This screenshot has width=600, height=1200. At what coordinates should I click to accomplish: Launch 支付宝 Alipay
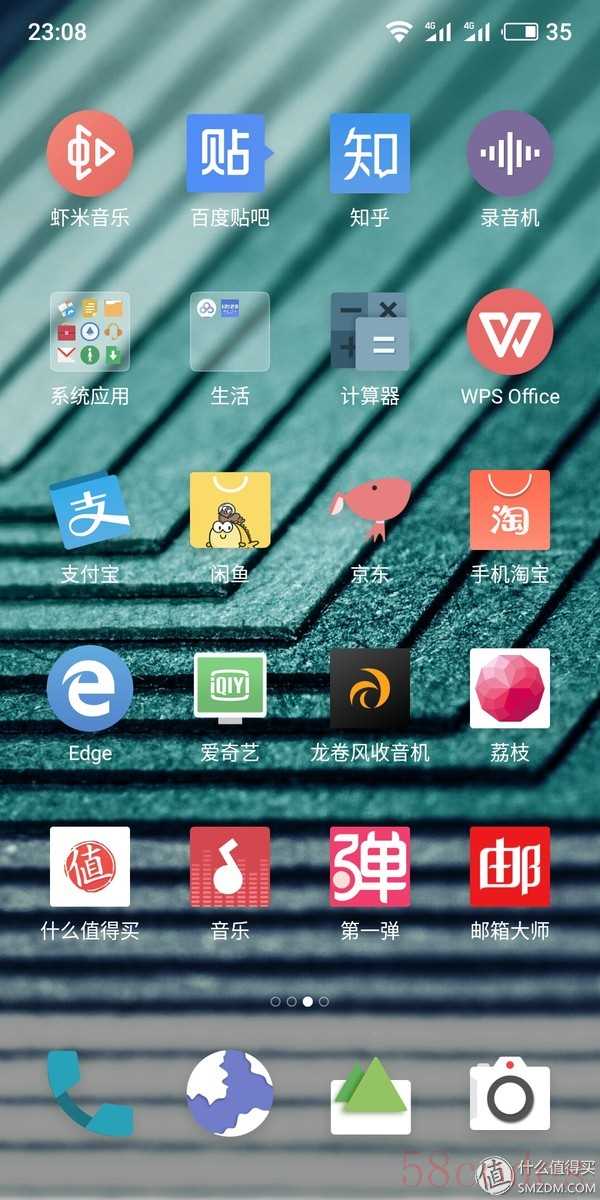[x=90, y=511]
